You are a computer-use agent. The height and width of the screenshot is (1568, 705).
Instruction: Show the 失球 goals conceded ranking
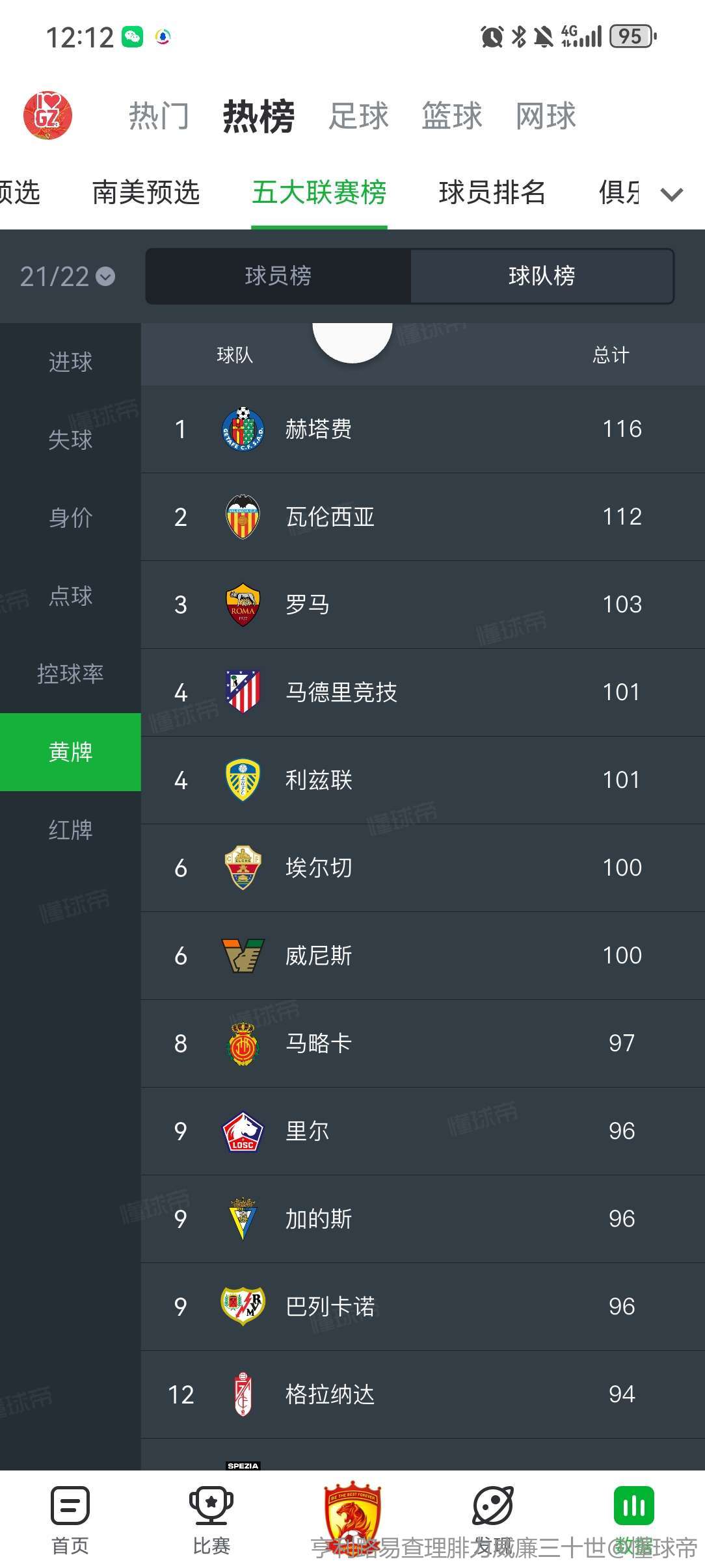click(70, 440)
